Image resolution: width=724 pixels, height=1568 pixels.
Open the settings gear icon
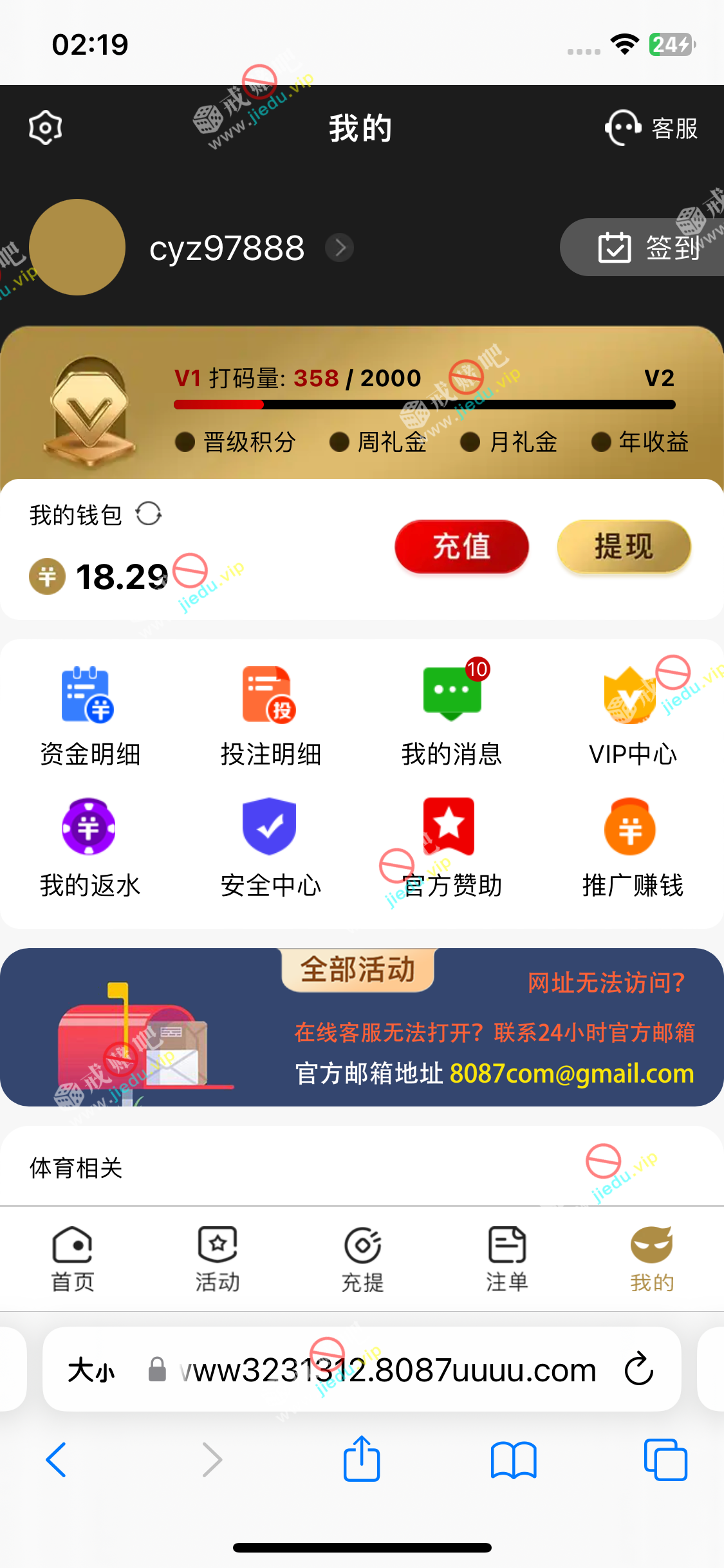[x=45, y=127]
